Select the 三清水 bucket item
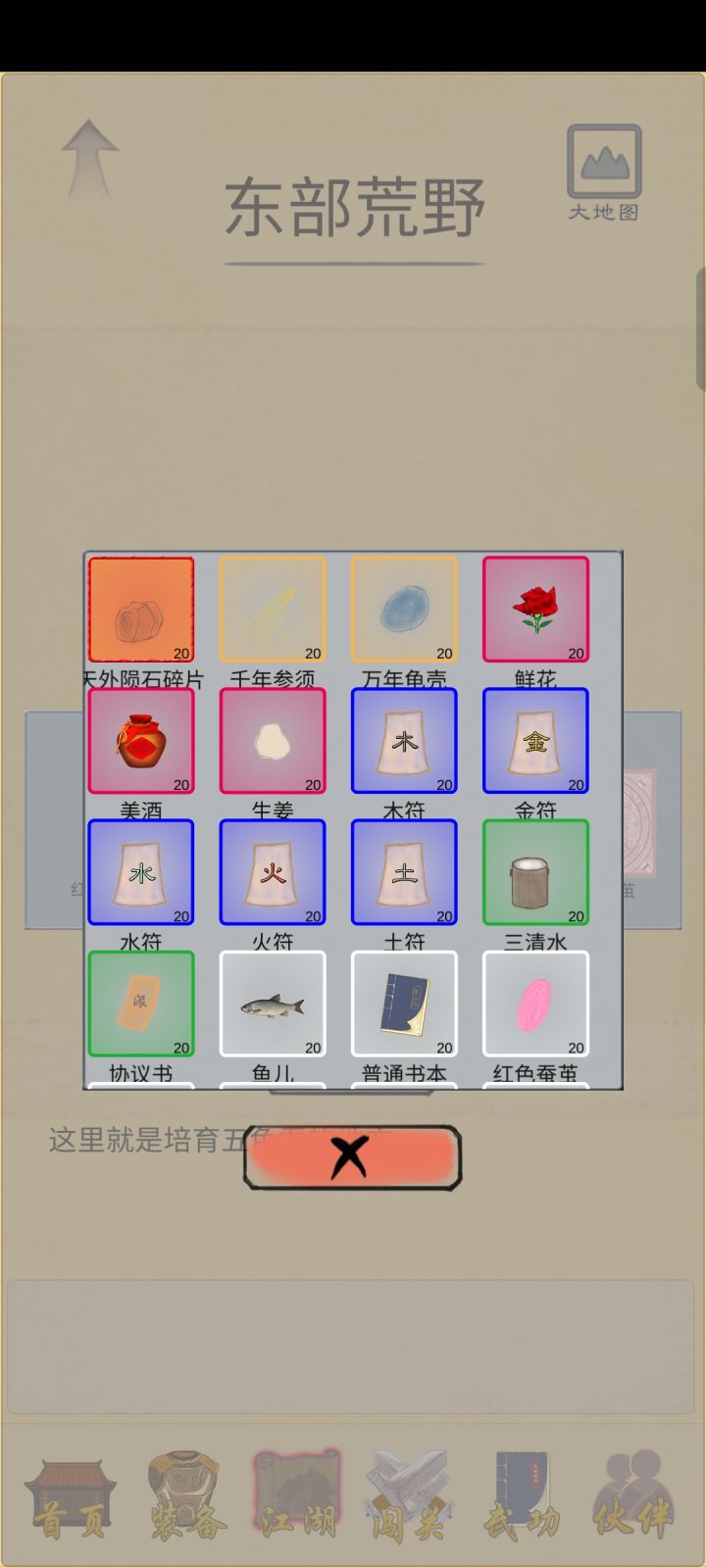The width and height of the screenshot is (706, 1568). pos(535,872)
